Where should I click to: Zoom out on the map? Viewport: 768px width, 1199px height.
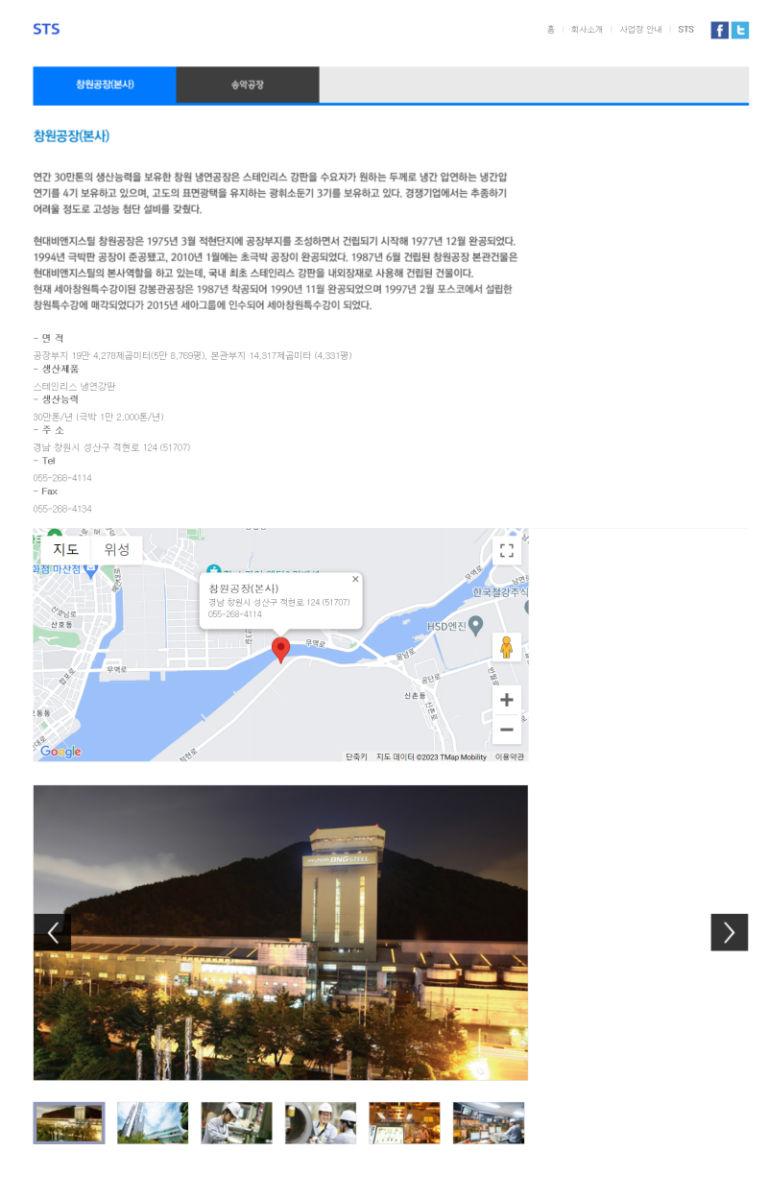point(506,729)
